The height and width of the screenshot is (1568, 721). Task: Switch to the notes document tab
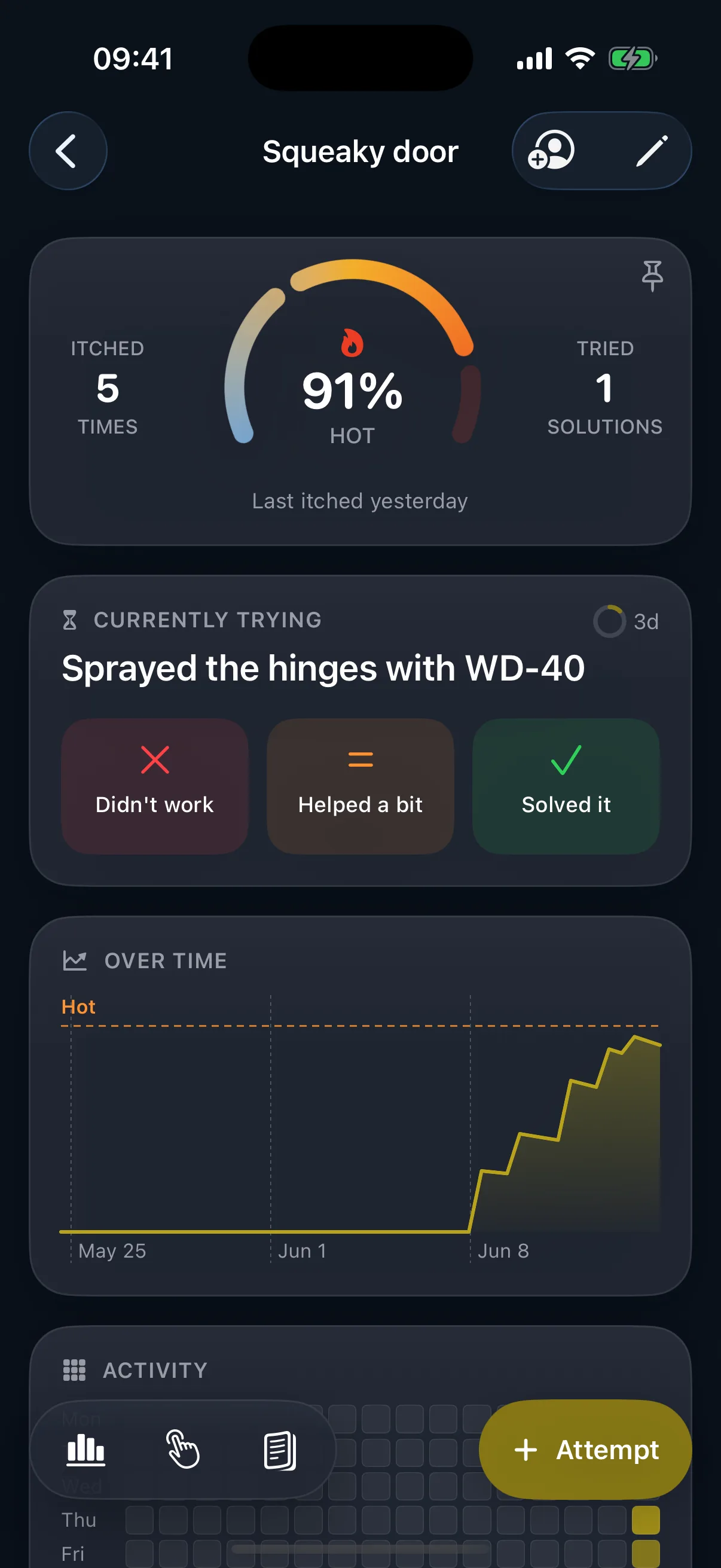coord(280,1451)
